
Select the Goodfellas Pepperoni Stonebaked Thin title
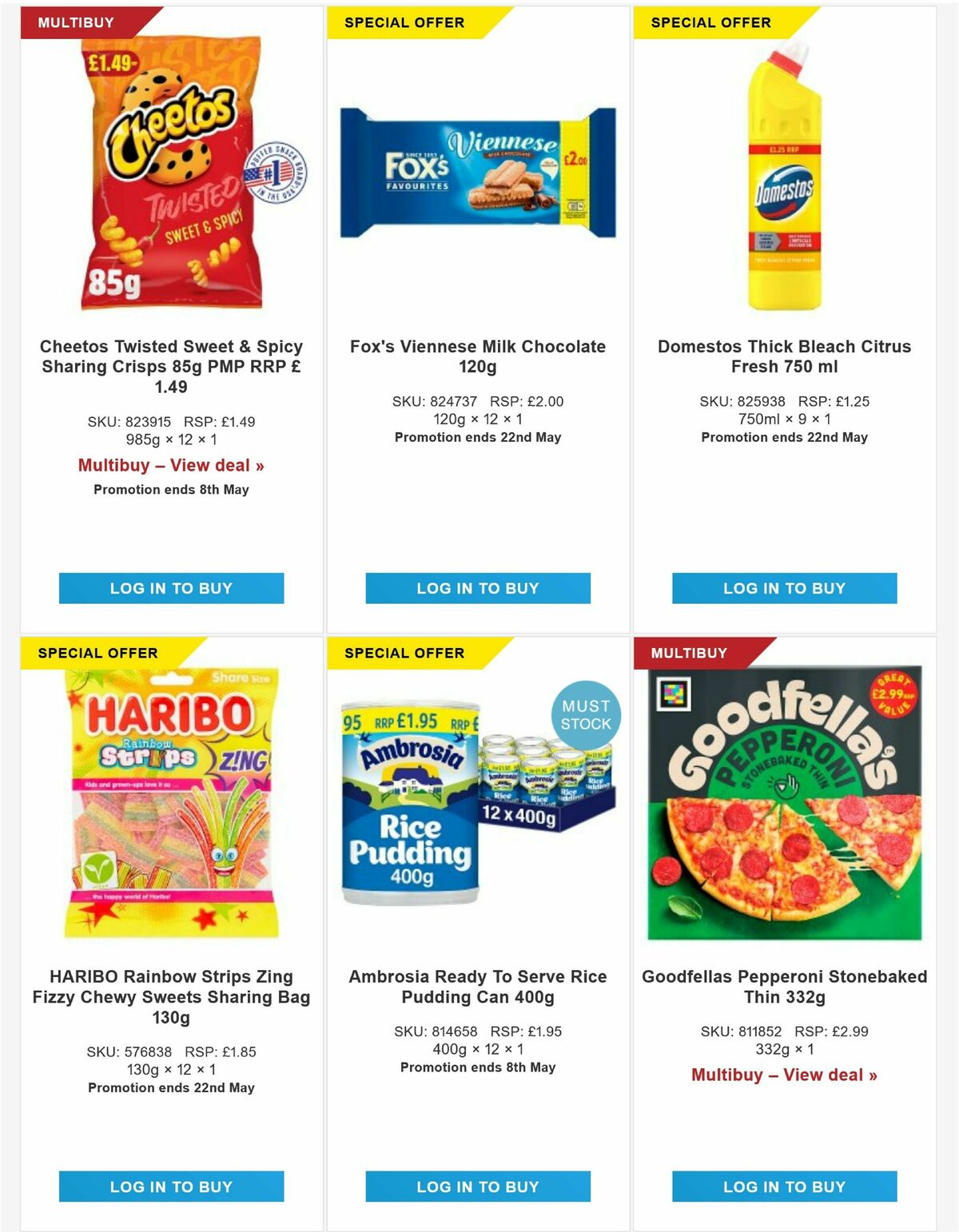pyautogui.click(x=784, y=987)
